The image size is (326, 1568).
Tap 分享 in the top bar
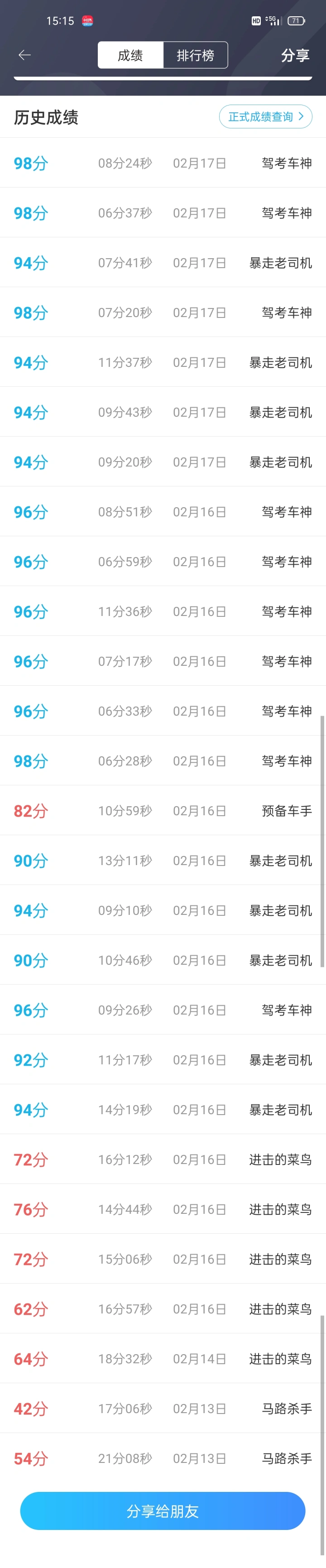[295, 55]
